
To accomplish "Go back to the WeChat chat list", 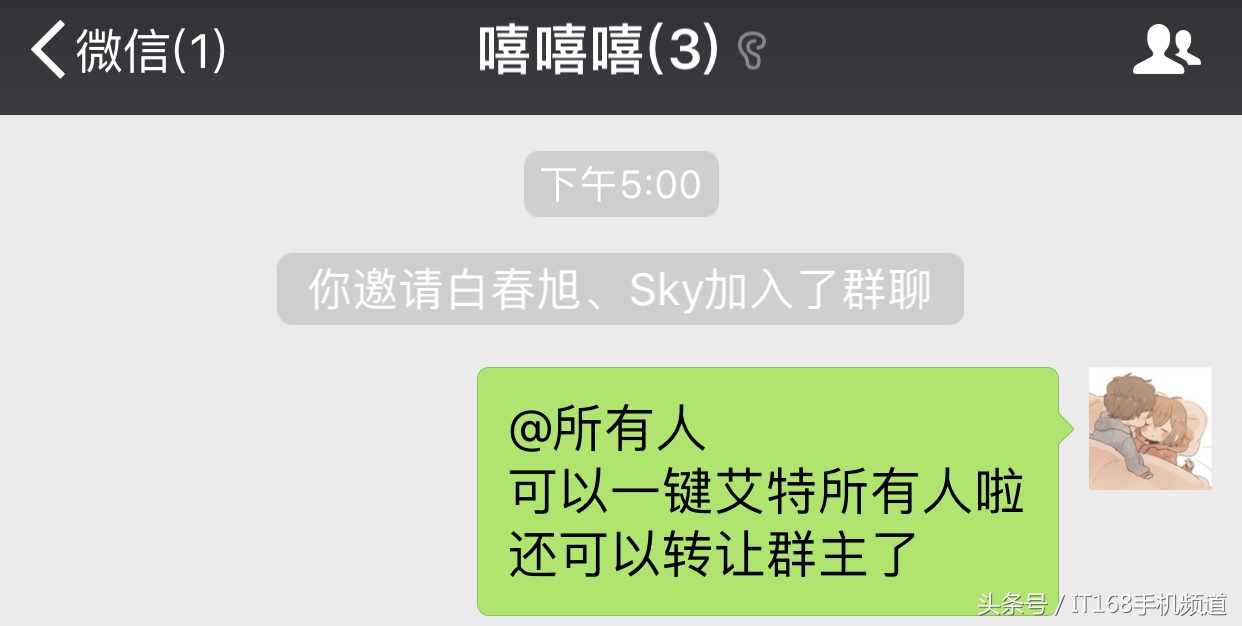I will 125,52.
